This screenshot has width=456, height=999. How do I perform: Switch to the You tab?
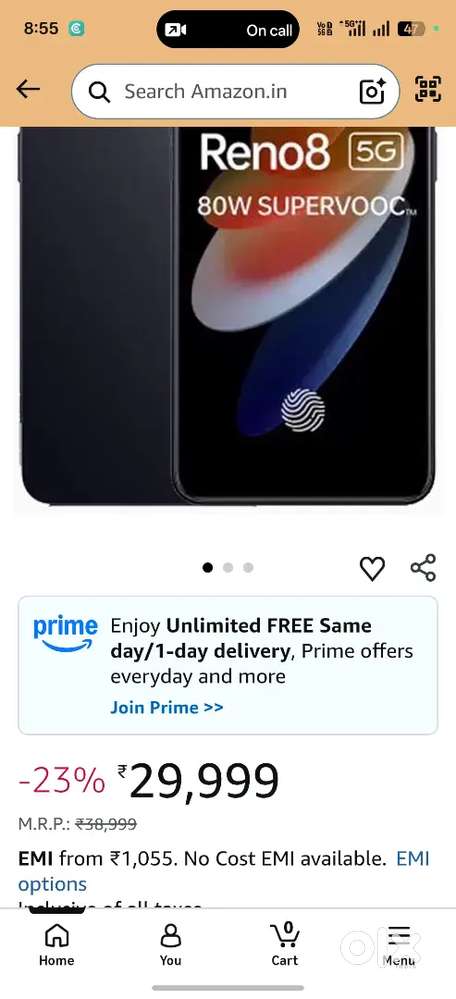[170, 945]
